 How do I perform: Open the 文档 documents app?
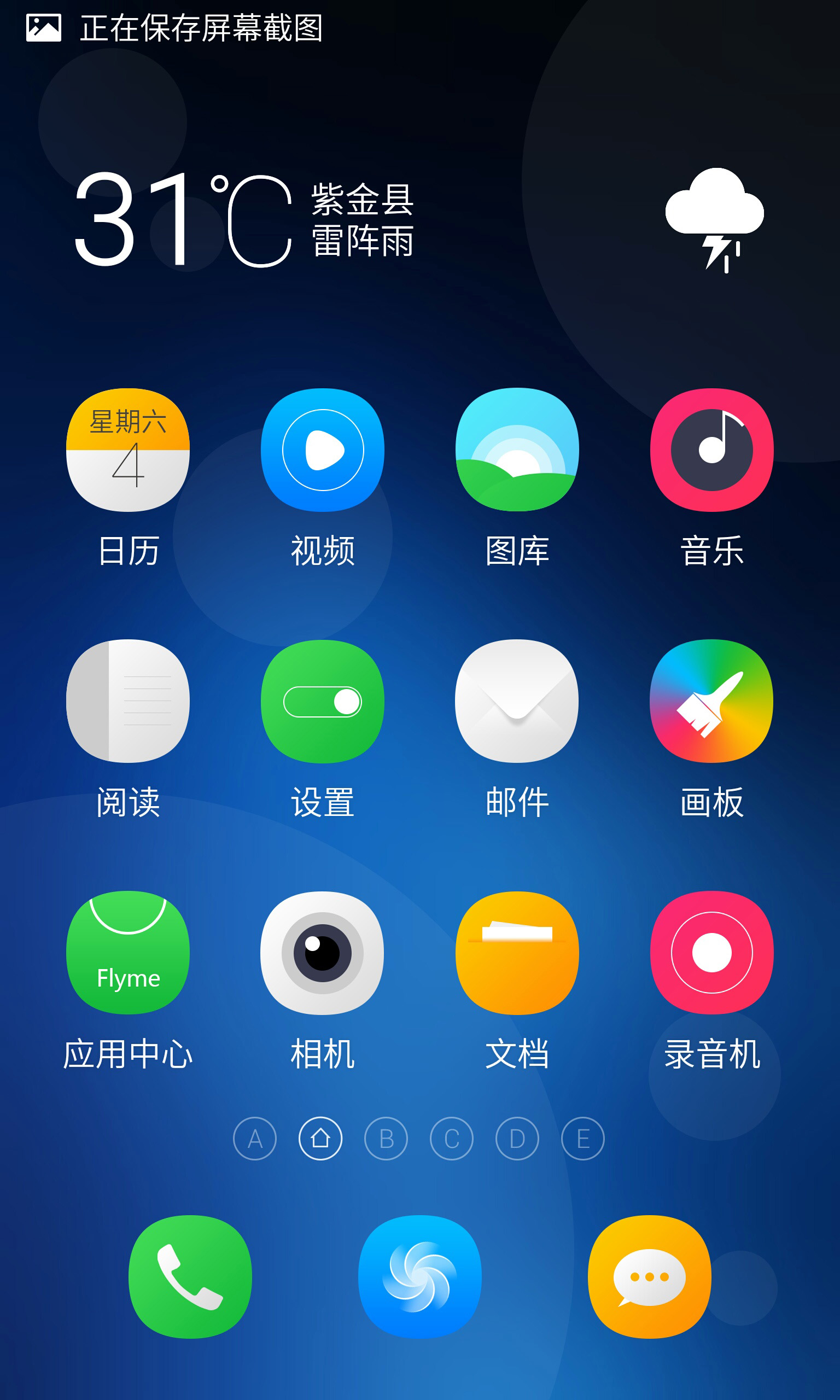click(517, 953)
